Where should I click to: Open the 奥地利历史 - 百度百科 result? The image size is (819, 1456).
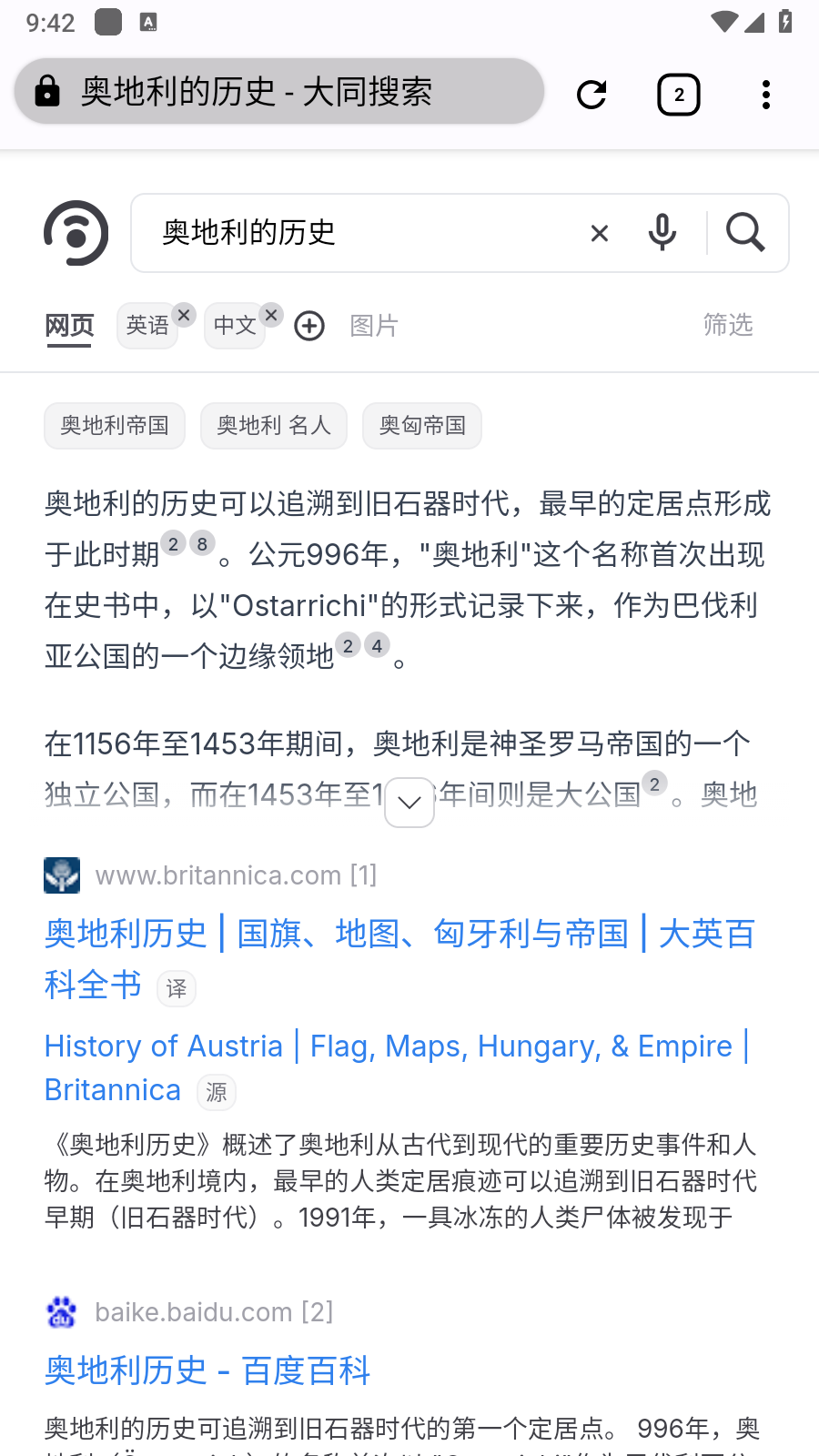[207, 1370]
